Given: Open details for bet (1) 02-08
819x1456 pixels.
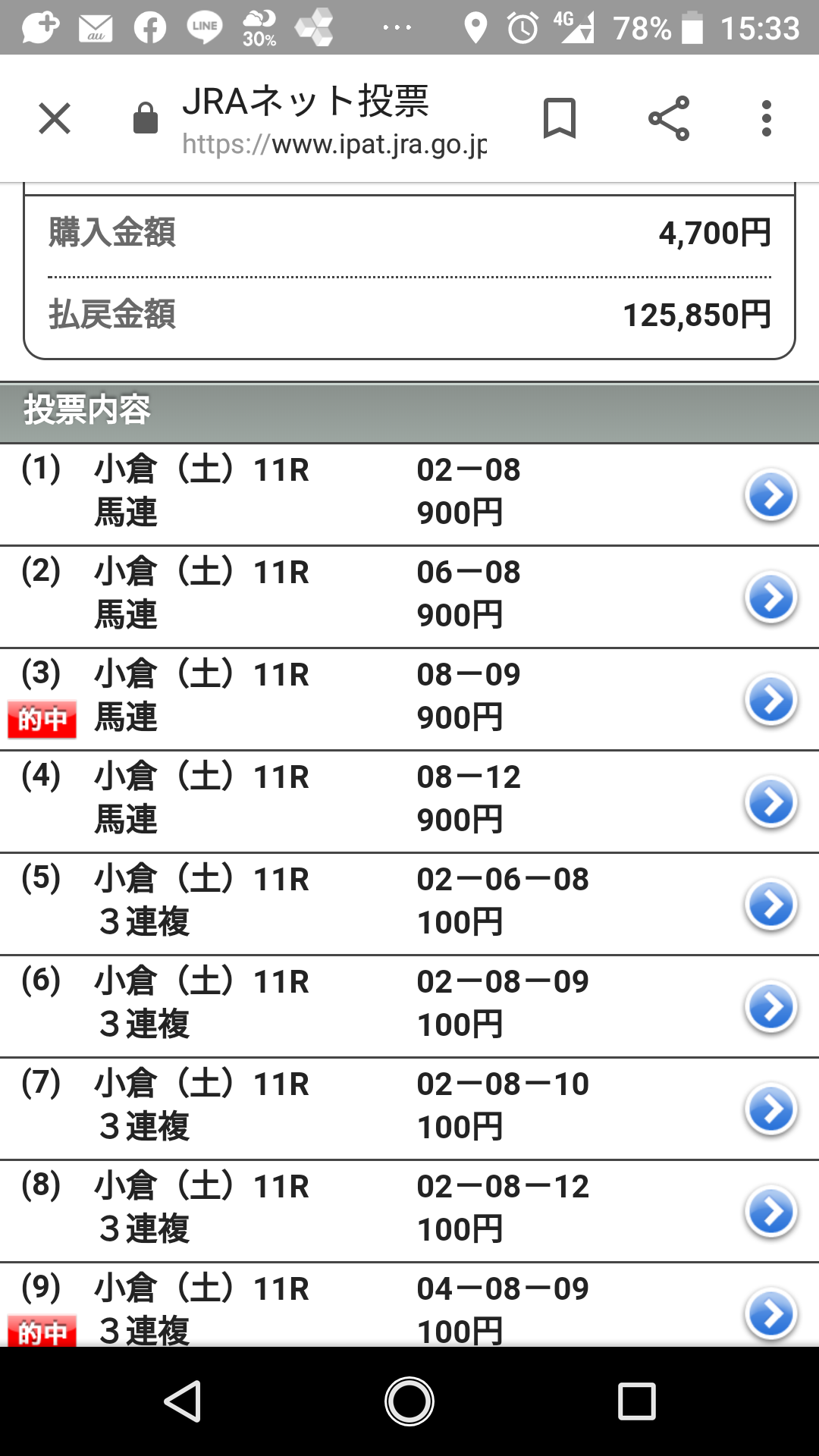Looking at the screenshot, I should (x=770, y=495).
